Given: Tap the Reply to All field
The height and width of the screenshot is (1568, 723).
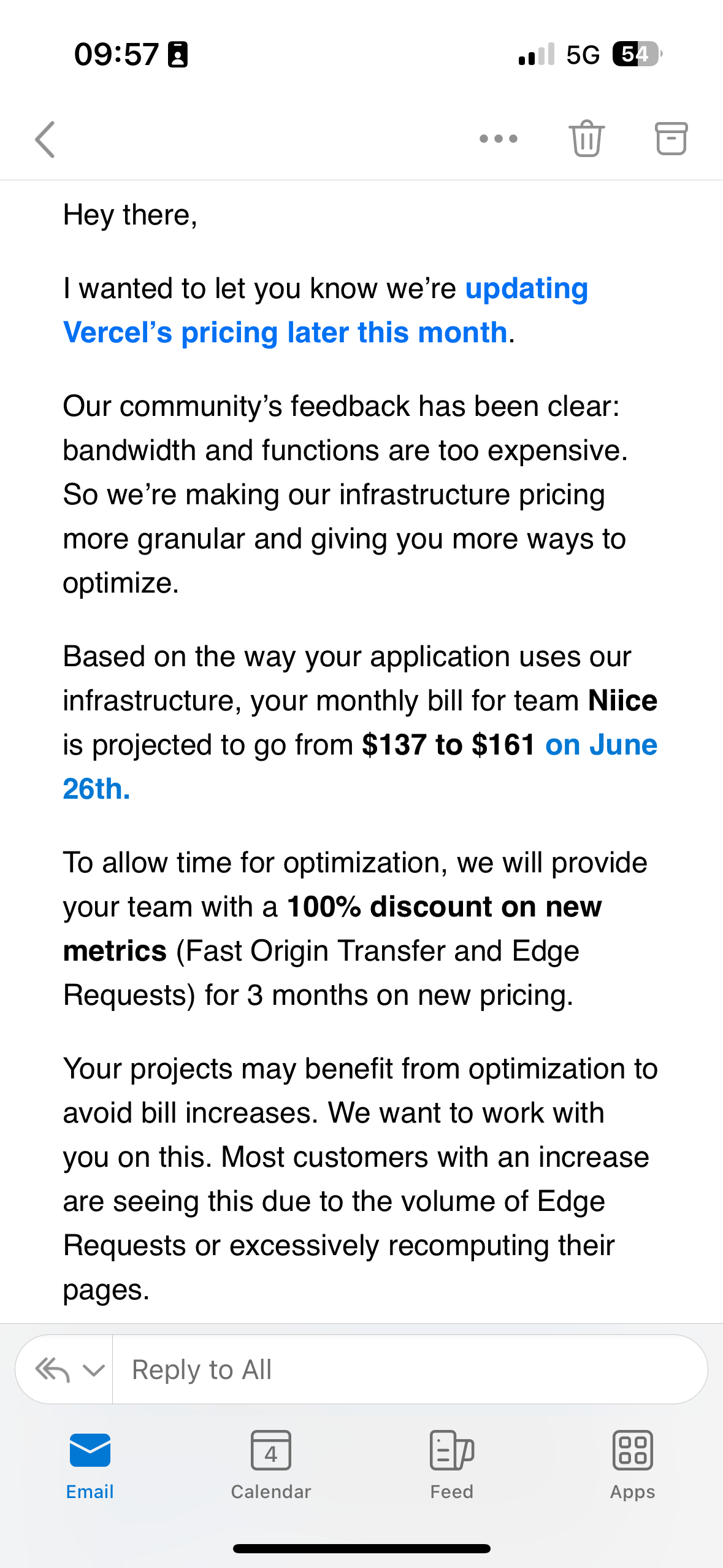Looking at the screenshot, I should pos(410,1369).
